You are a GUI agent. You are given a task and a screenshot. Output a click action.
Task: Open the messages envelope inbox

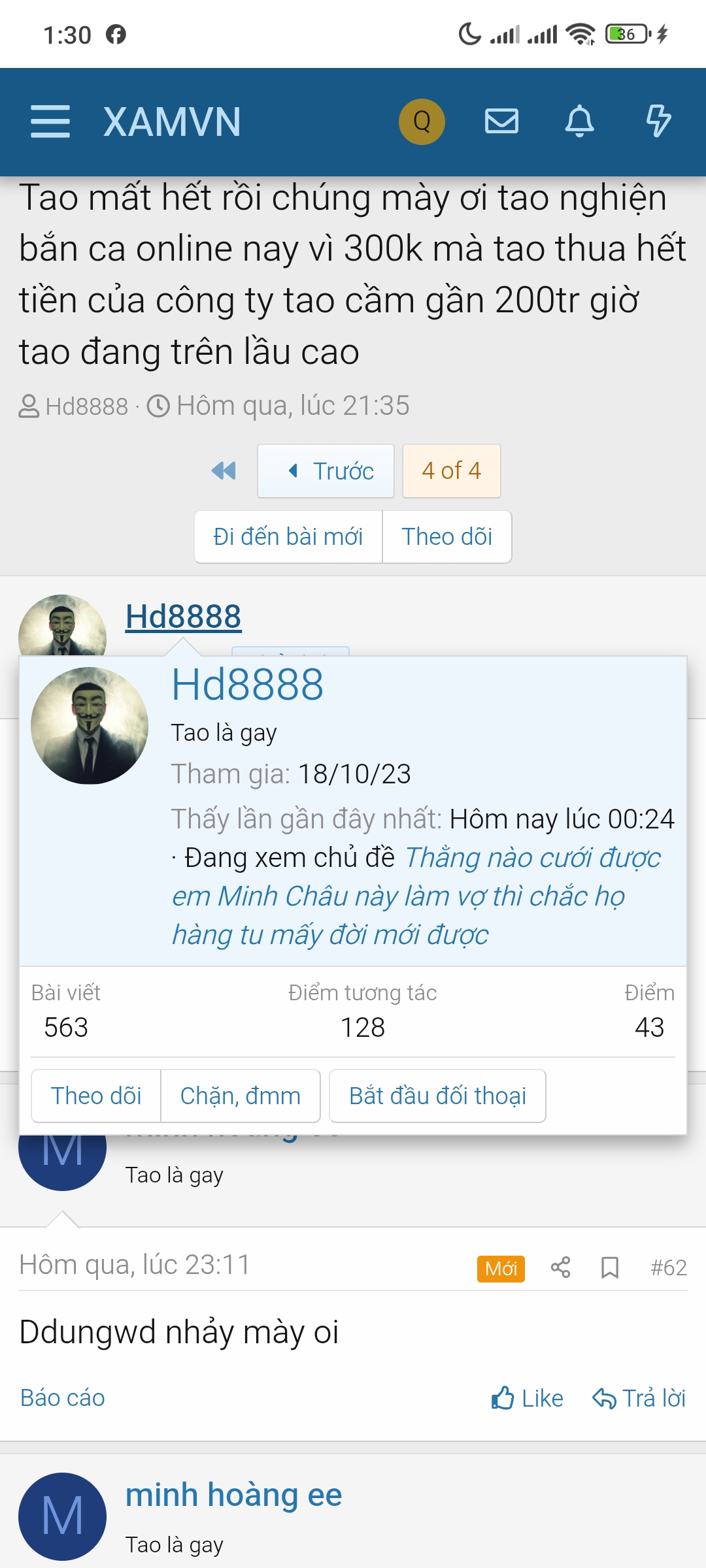501,122
